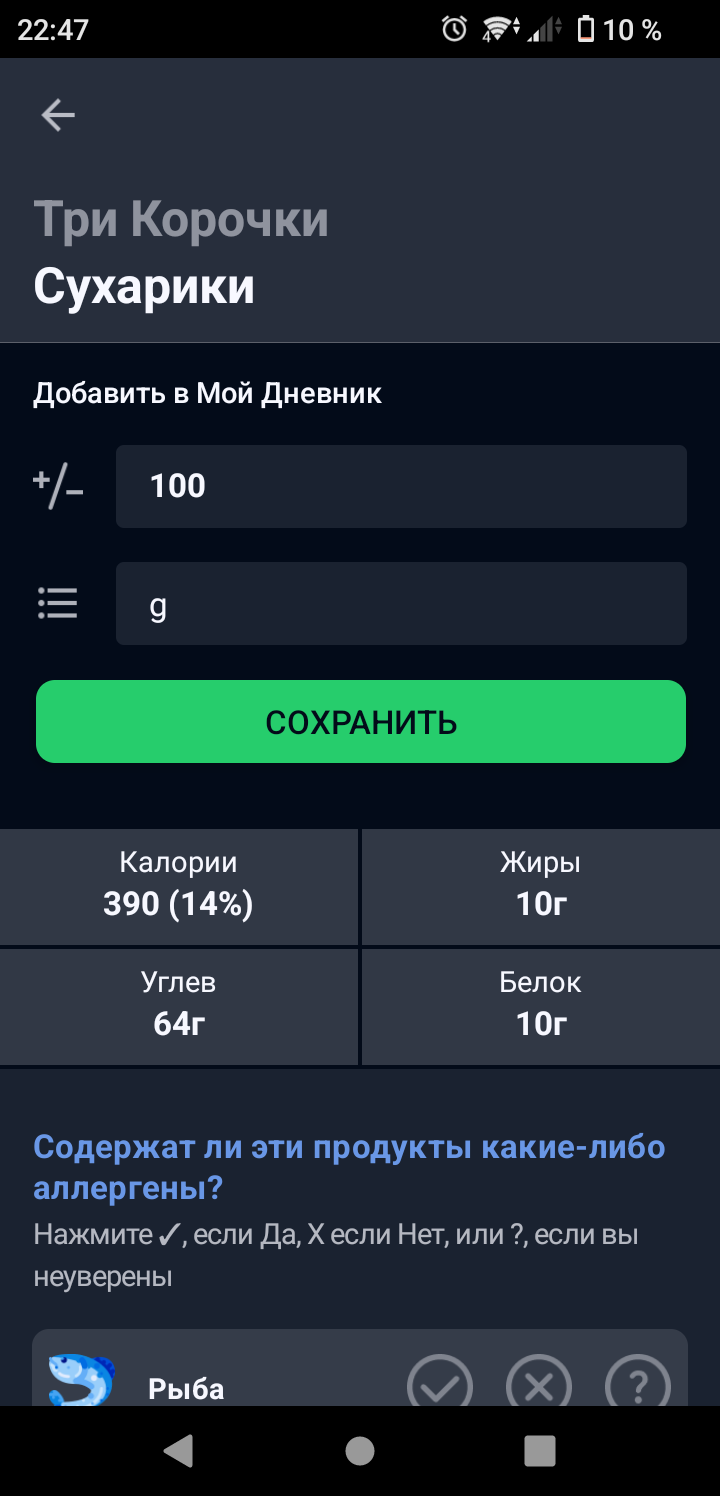Tap the system home button
Viewport: 720px width, 1496px height.
click(x=360, y=1451)
